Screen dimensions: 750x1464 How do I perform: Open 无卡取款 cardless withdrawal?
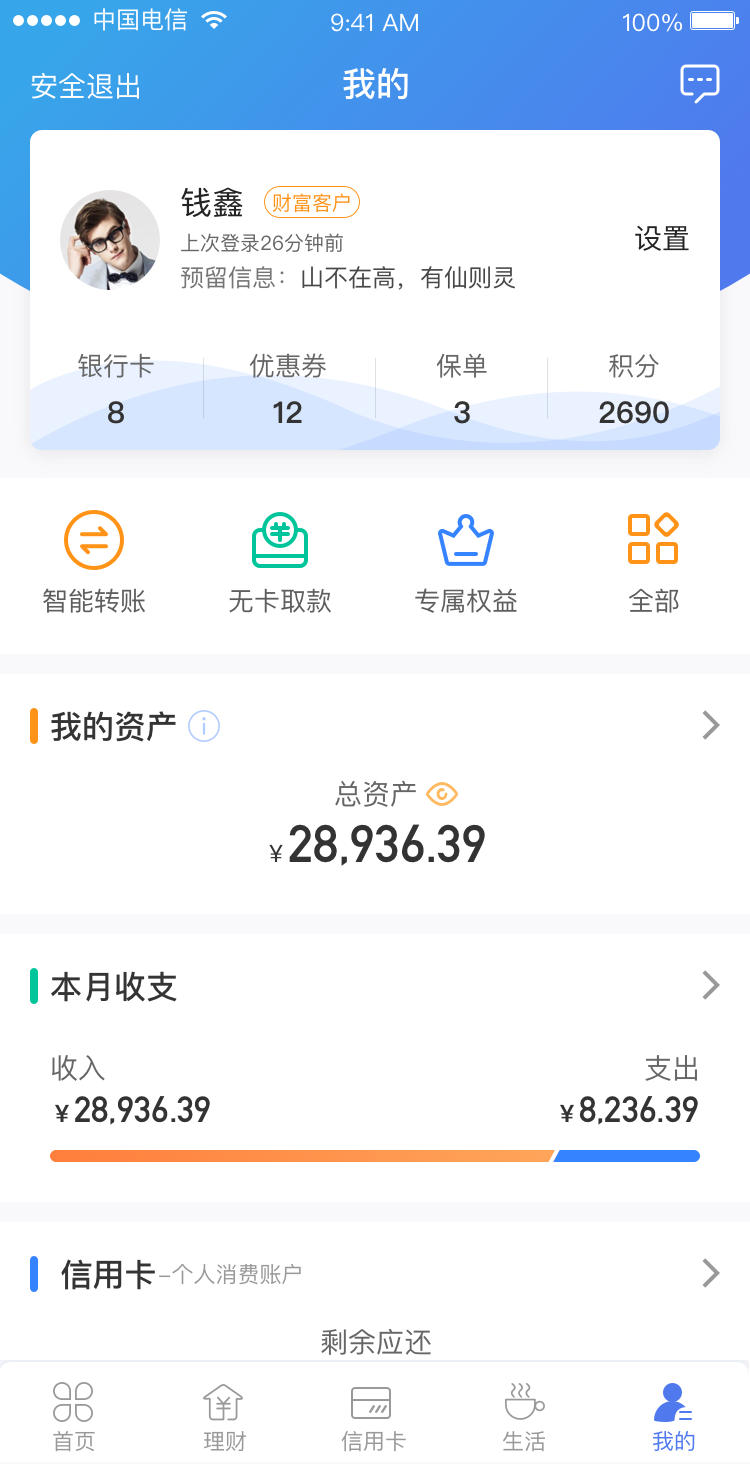click(280, 561)
